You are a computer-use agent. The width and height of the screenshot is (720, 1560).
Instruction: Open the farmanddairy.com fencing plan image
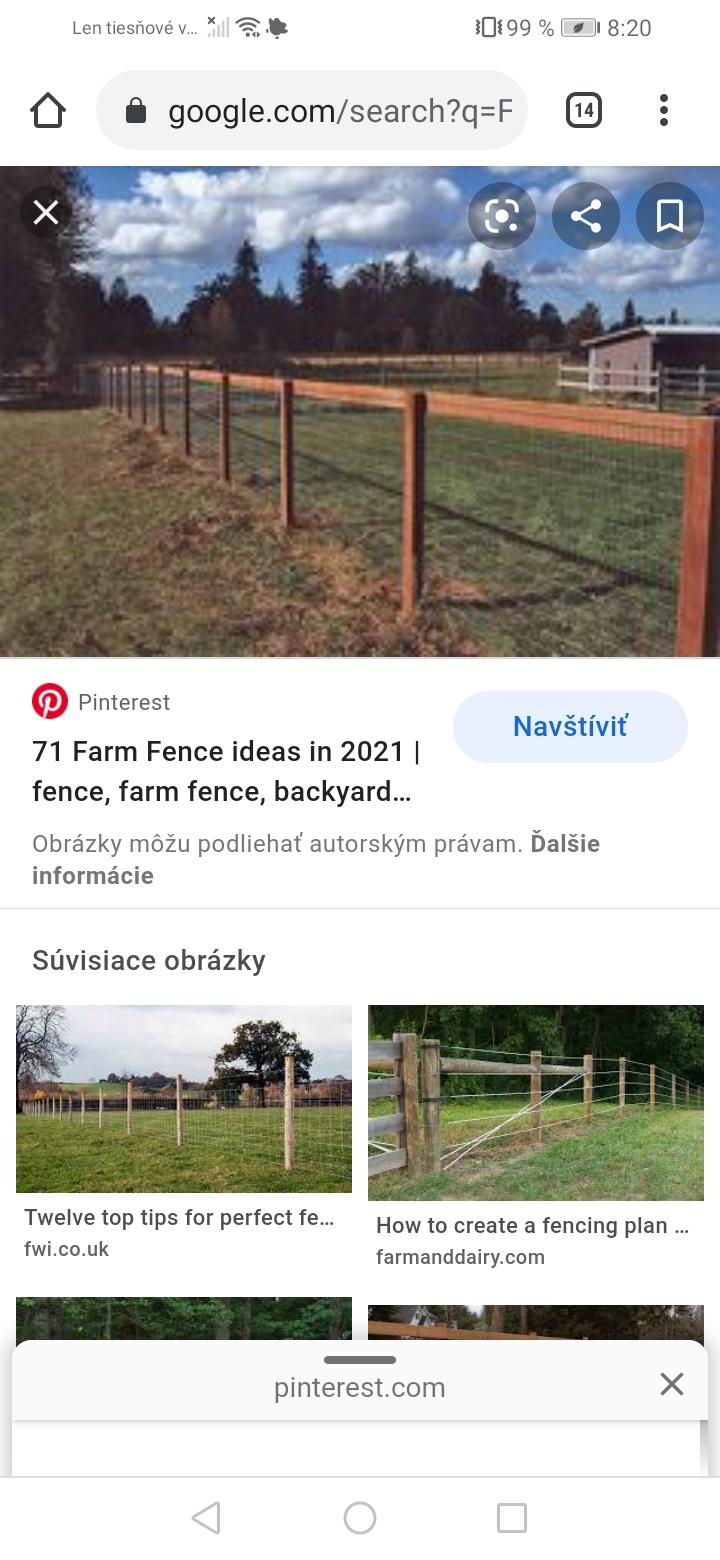[x=536, y=1103]
